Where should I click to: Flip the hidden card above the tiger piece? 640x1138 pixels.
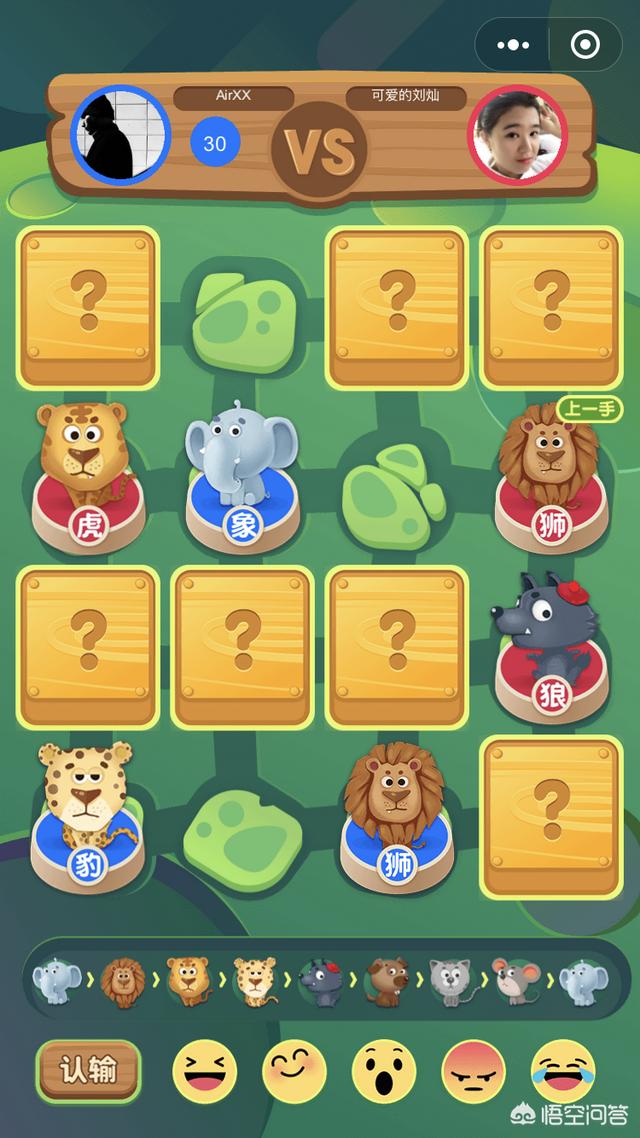click(88, 307)
